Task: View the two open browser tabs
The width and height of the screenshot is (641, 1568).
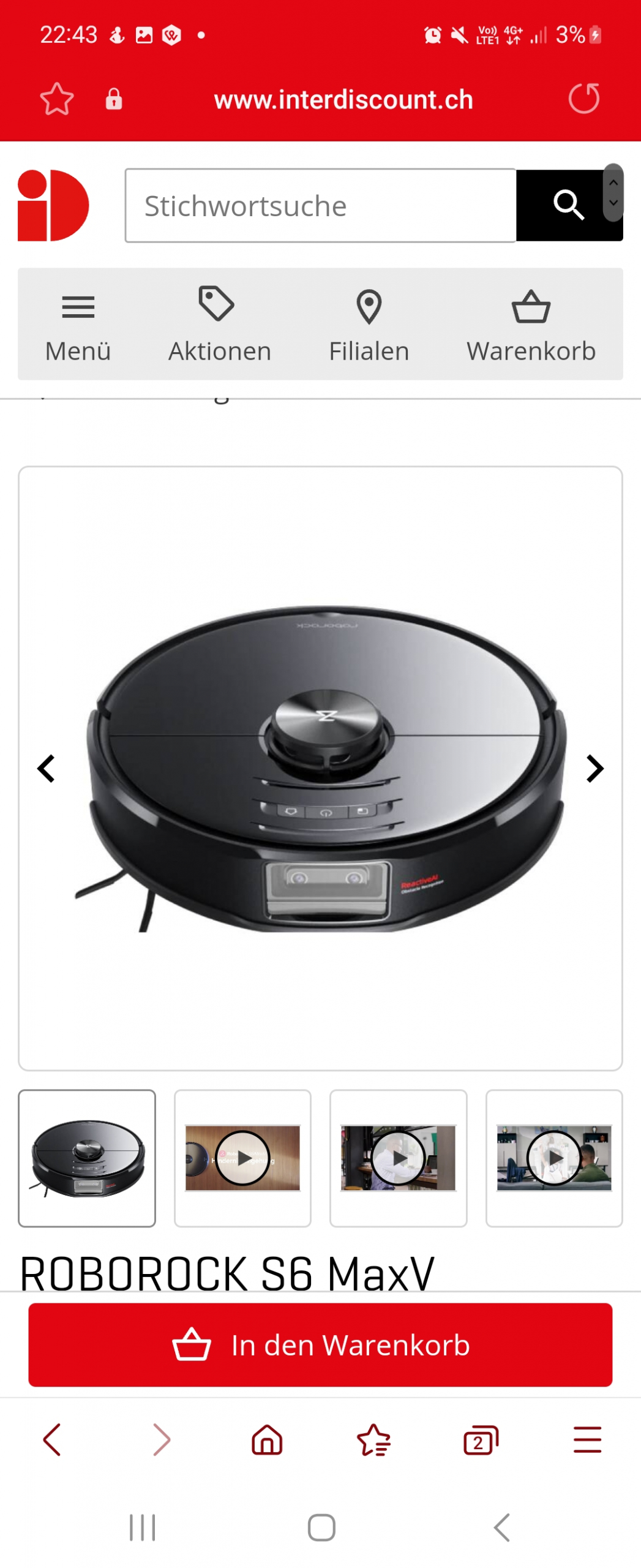Action: coord(481,1439)
